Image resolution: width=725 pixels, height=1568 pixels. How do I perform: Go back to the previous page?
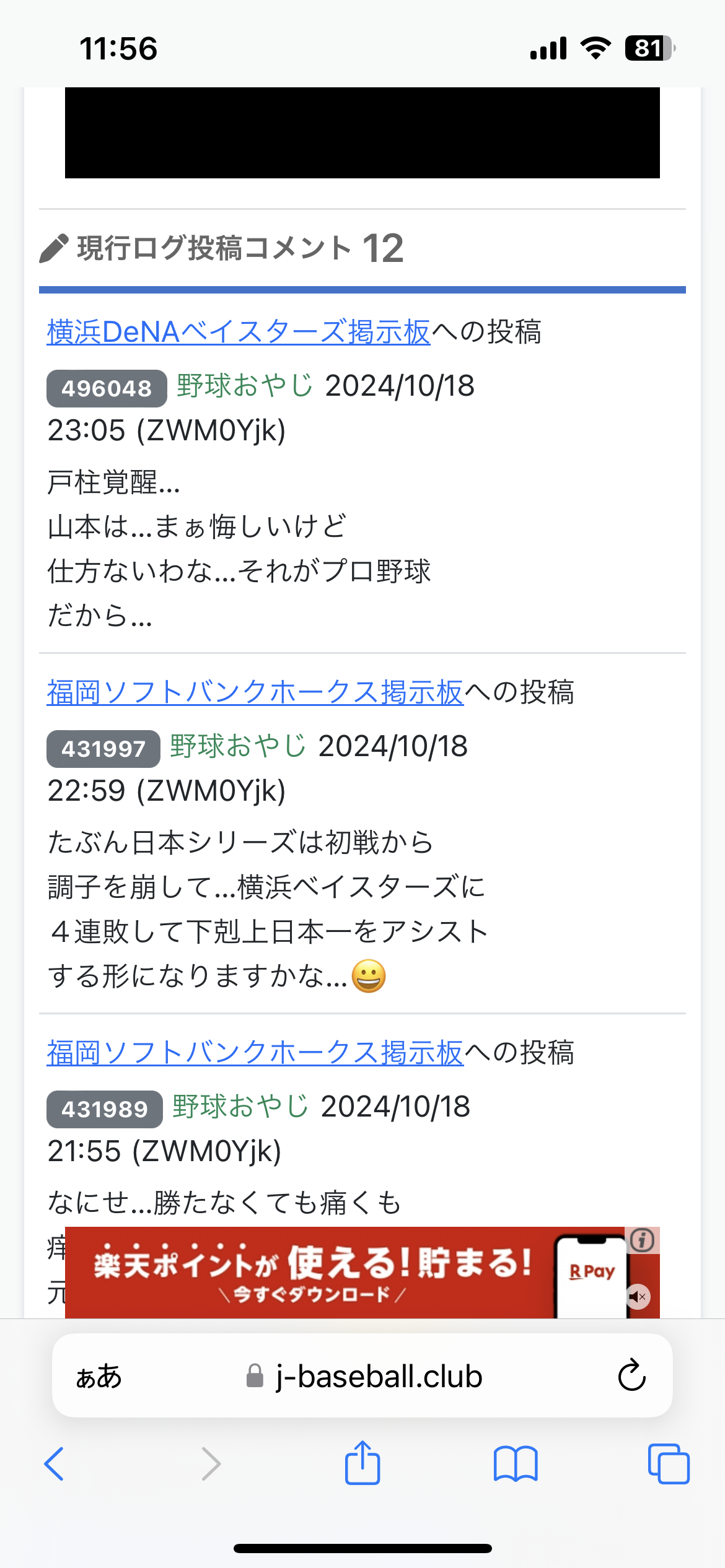coord(55,1464)
